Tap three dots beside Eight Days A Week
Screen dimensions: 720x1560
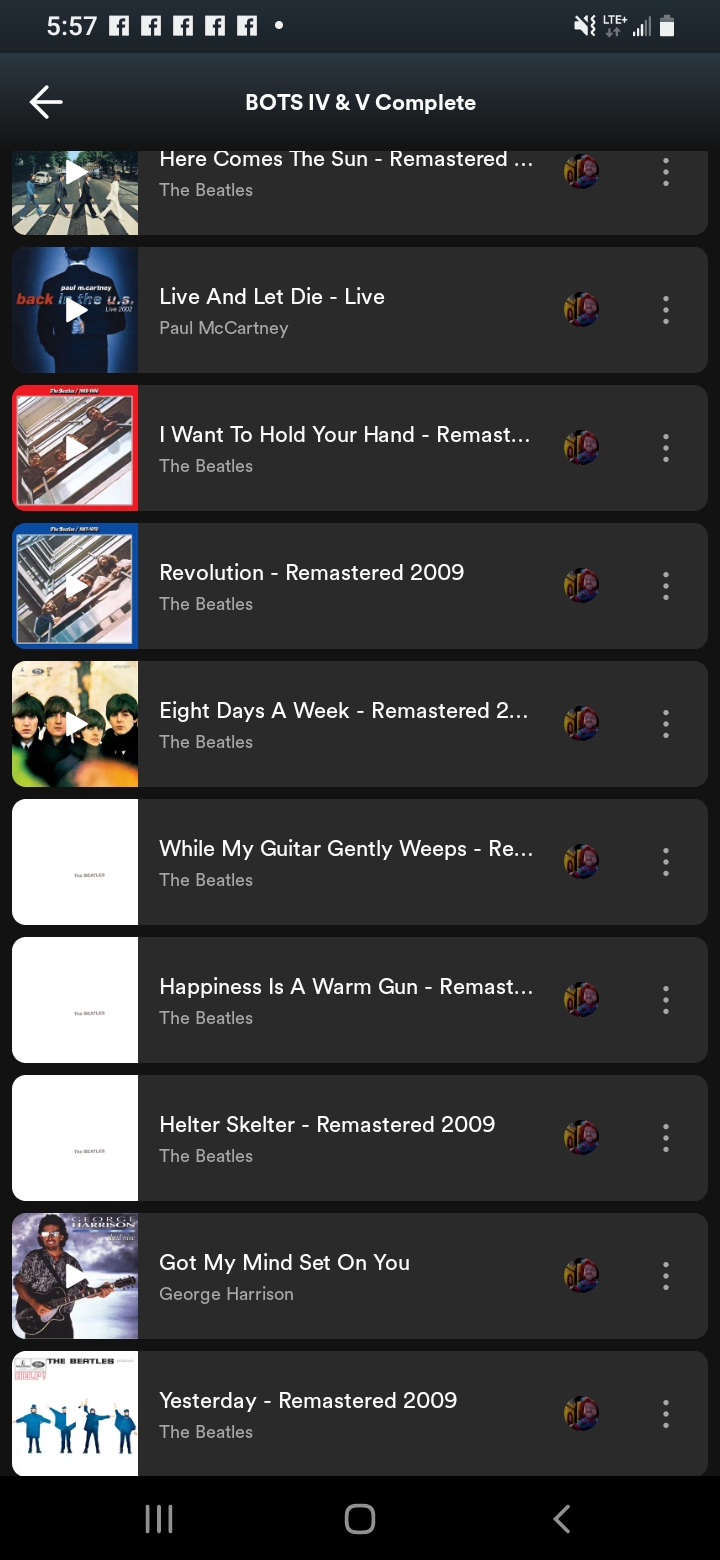tap(665, 724)
